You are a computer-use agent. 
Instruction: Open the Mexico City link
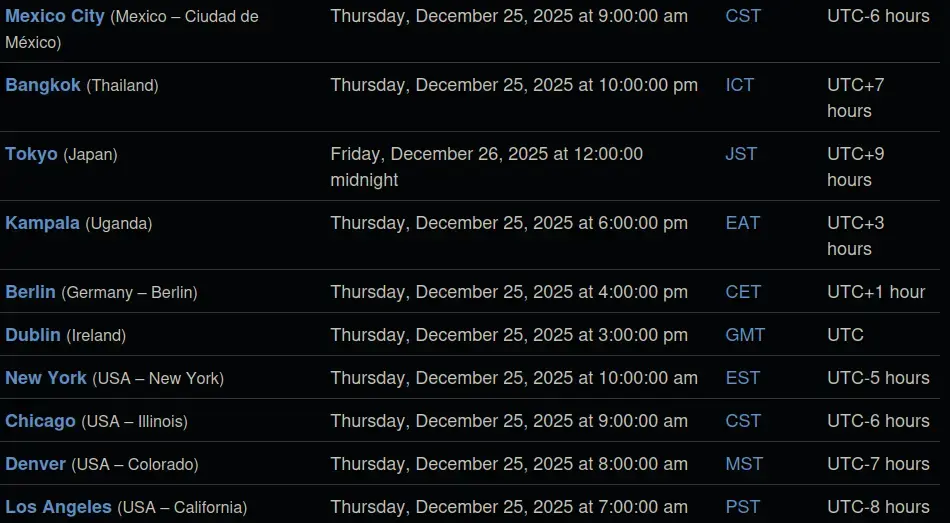click(x=54, y=16)
